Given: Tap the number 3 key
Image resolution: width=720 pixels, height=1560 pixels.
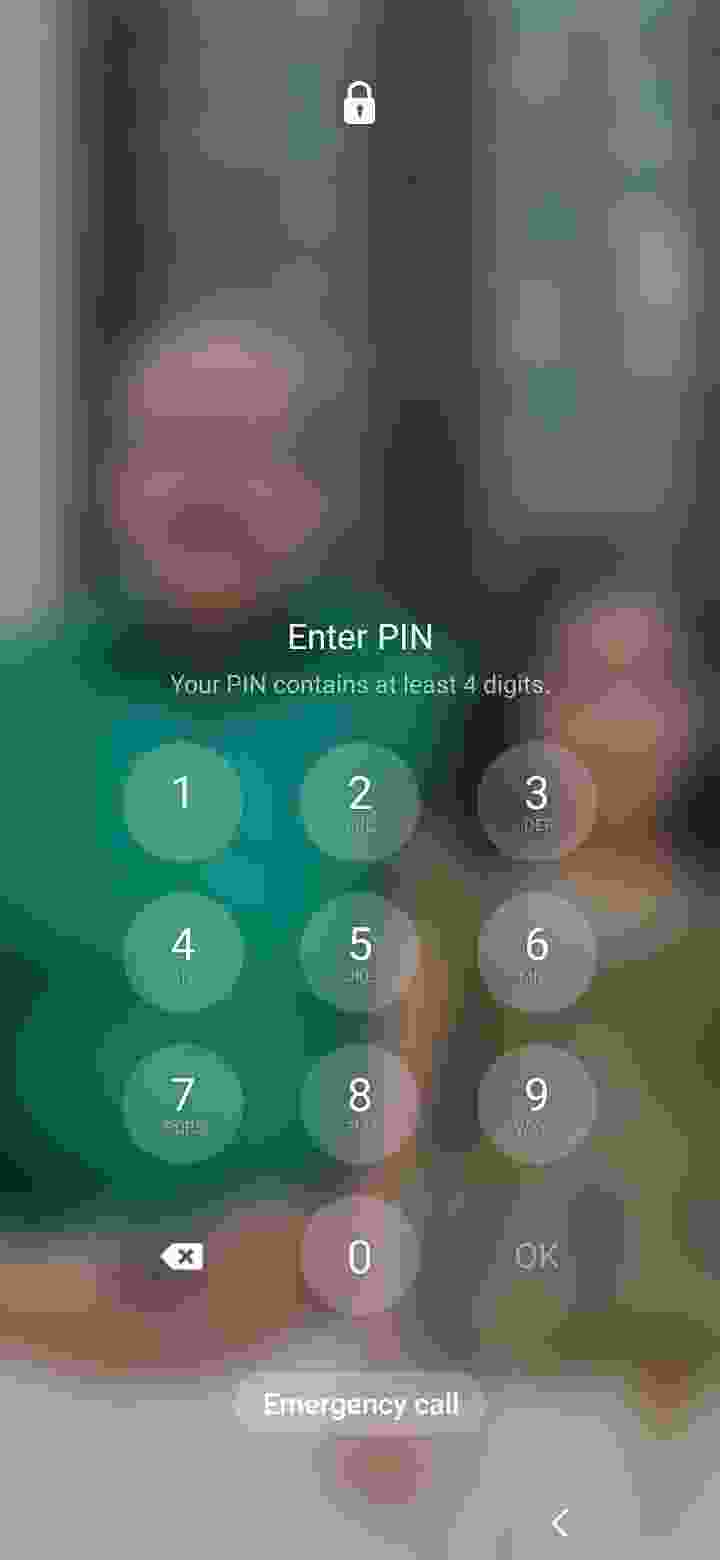Looking at the screenshot, I should (536, 799).
